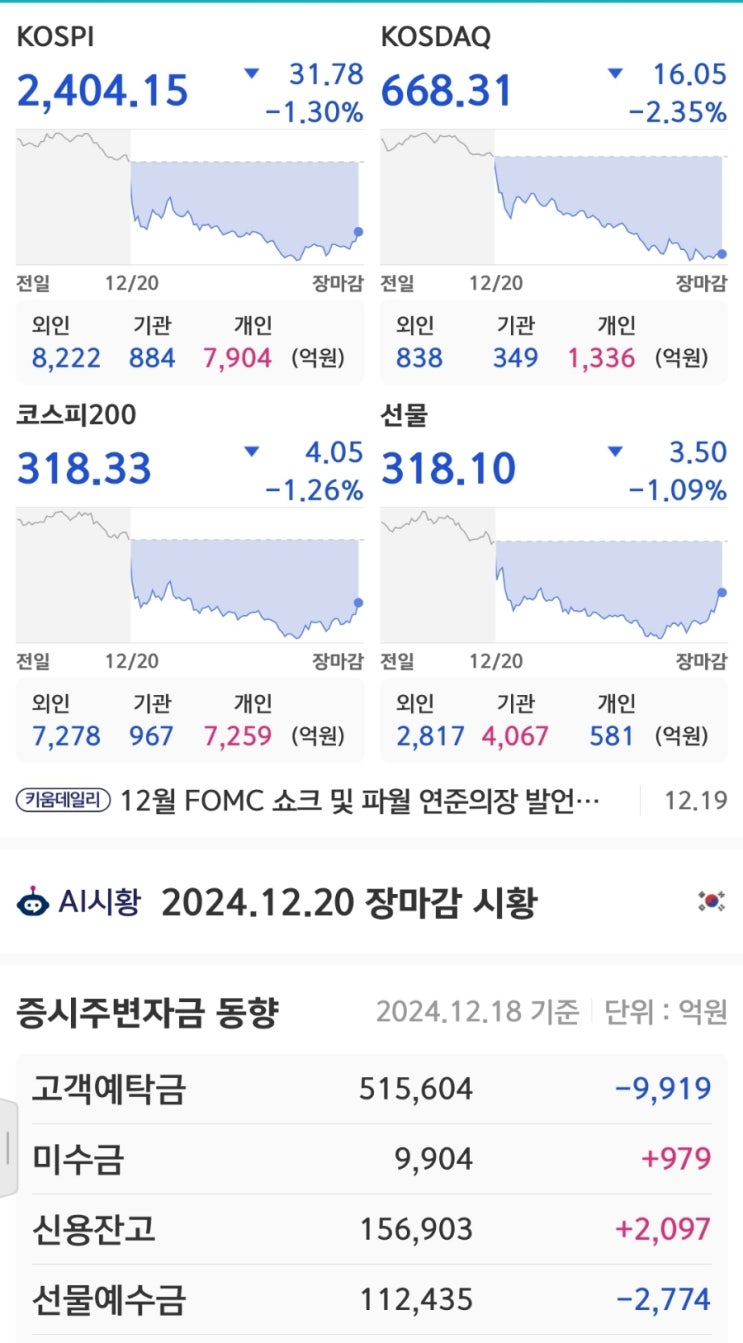The width and height of the screenshot is (743, 1343).
Task: Open the 코스피200 index card
Action: [x=190, y=582]
